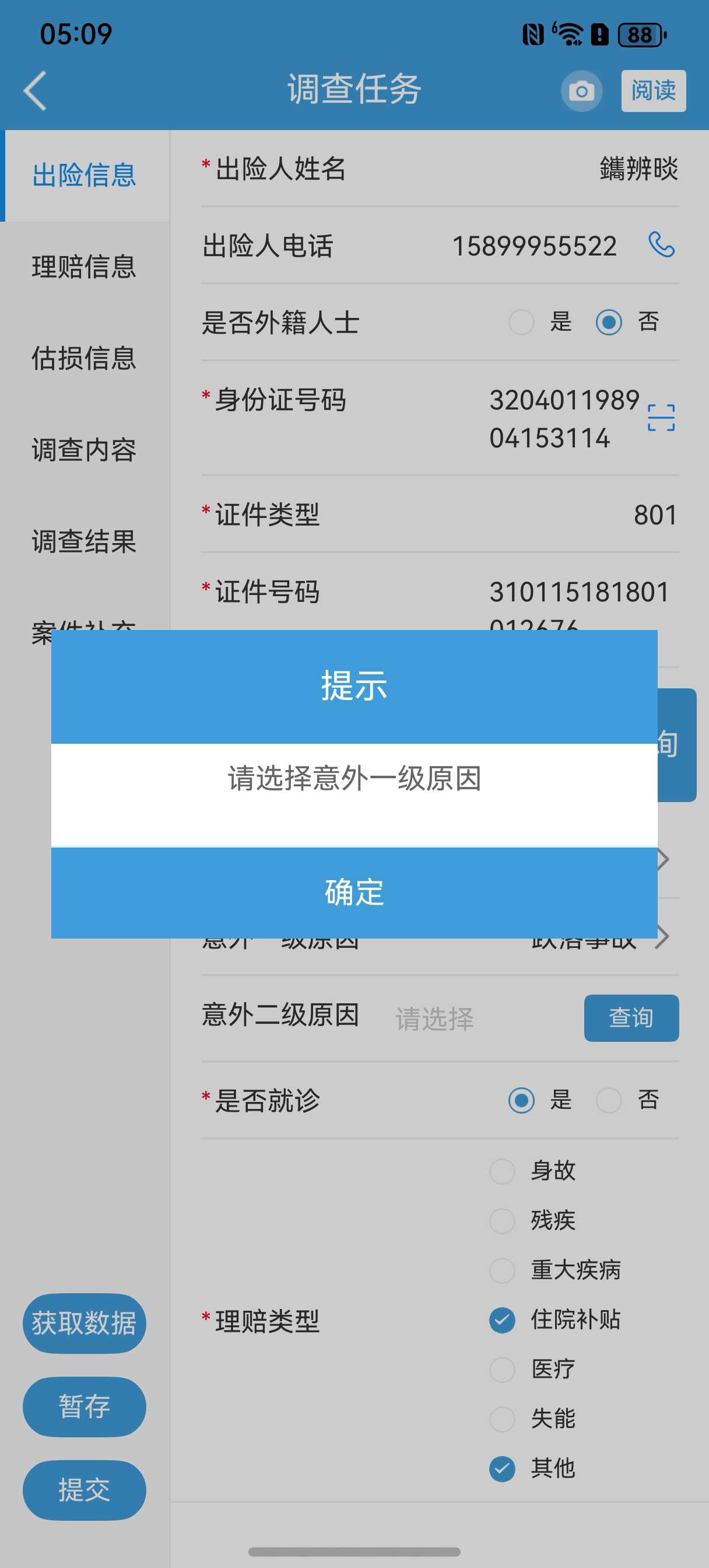Submit the form with 提交
This screenshot has width=709, height=1568.
[85, 1489]
